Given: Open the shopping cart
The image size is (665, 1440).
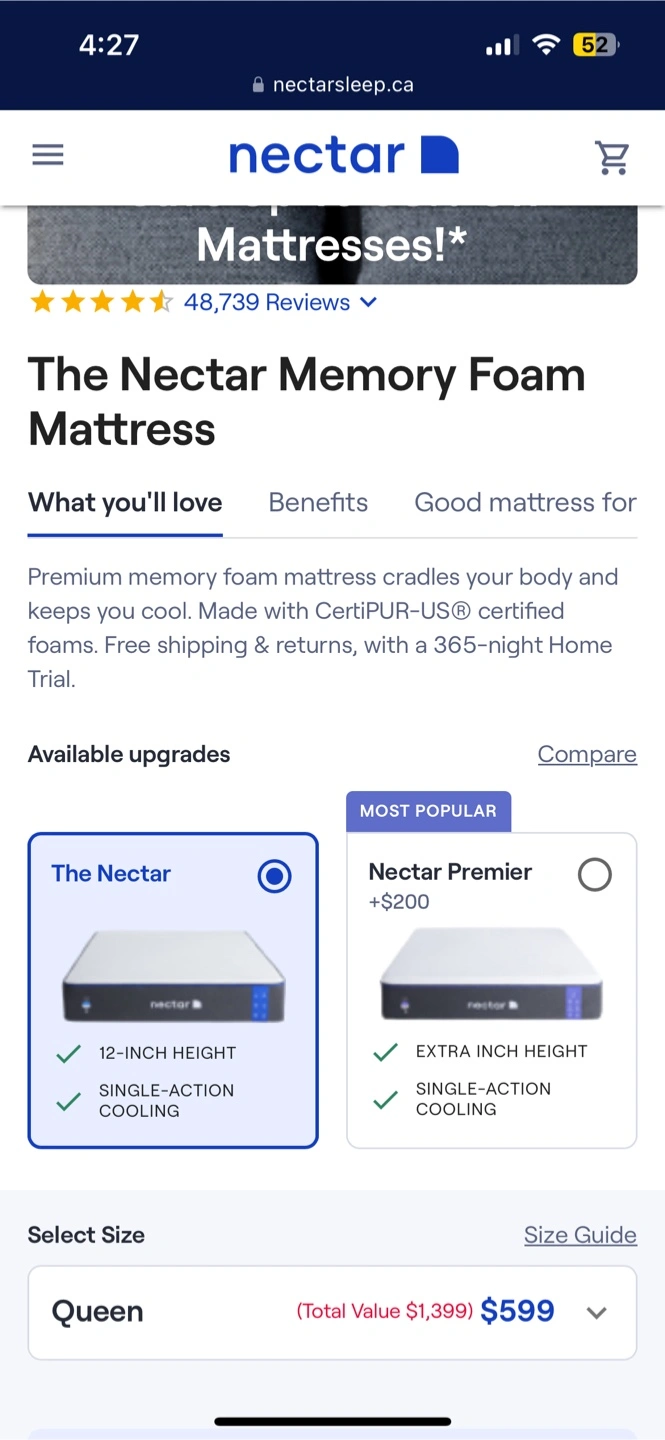Looking at the screenshot, I should click(x=612, y=157).
